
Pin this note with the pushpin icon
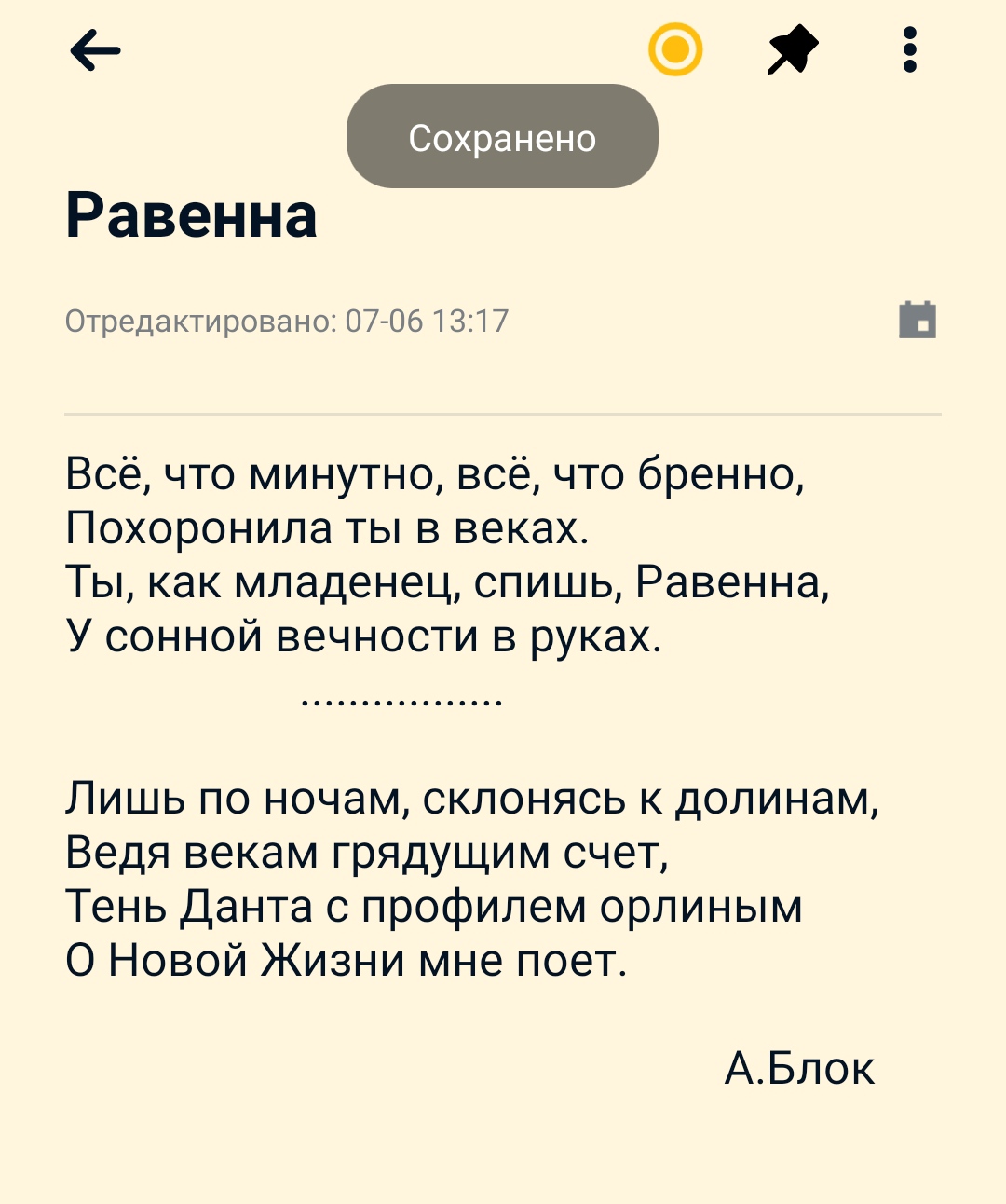793,50
